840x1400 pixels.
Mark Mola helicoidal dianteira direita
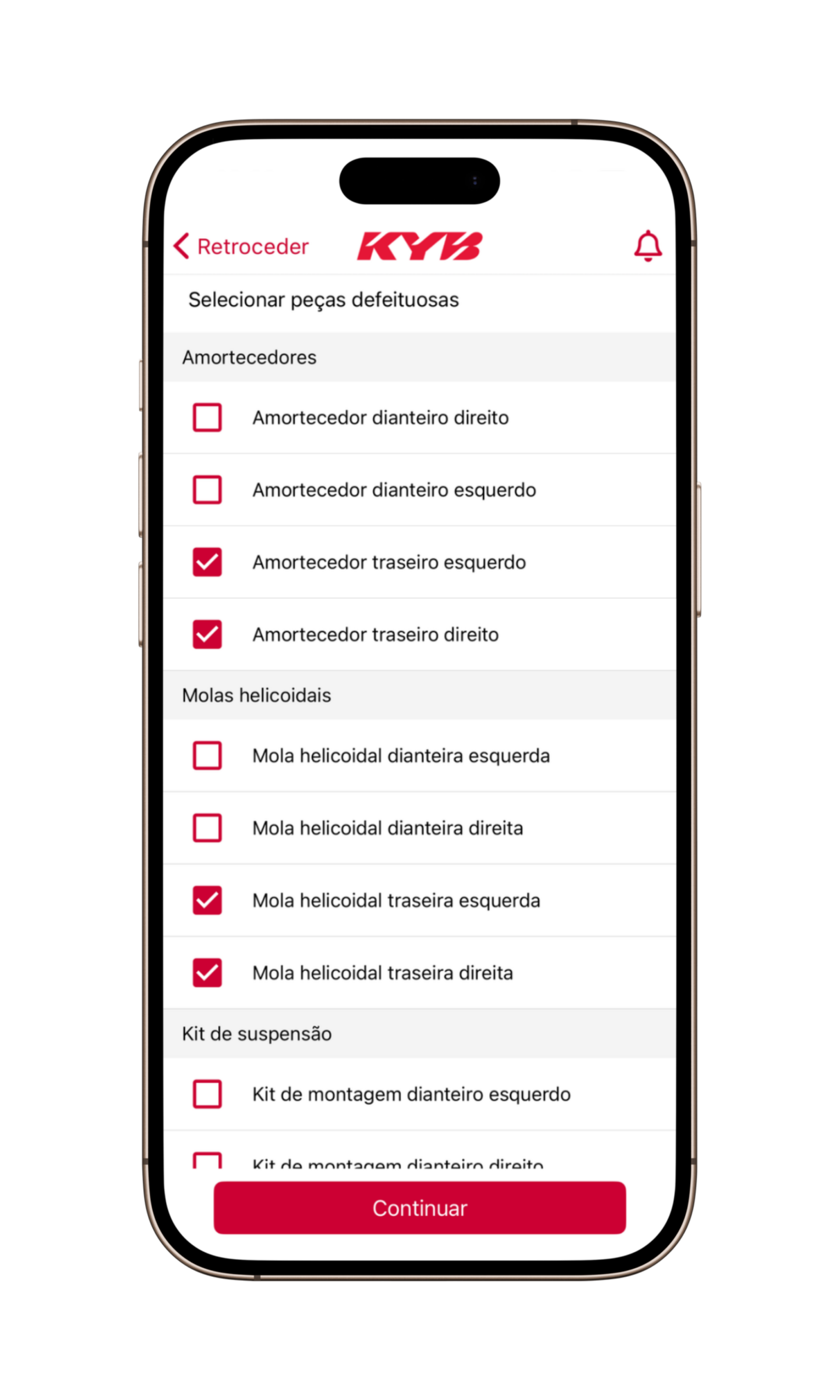[207, 828]
